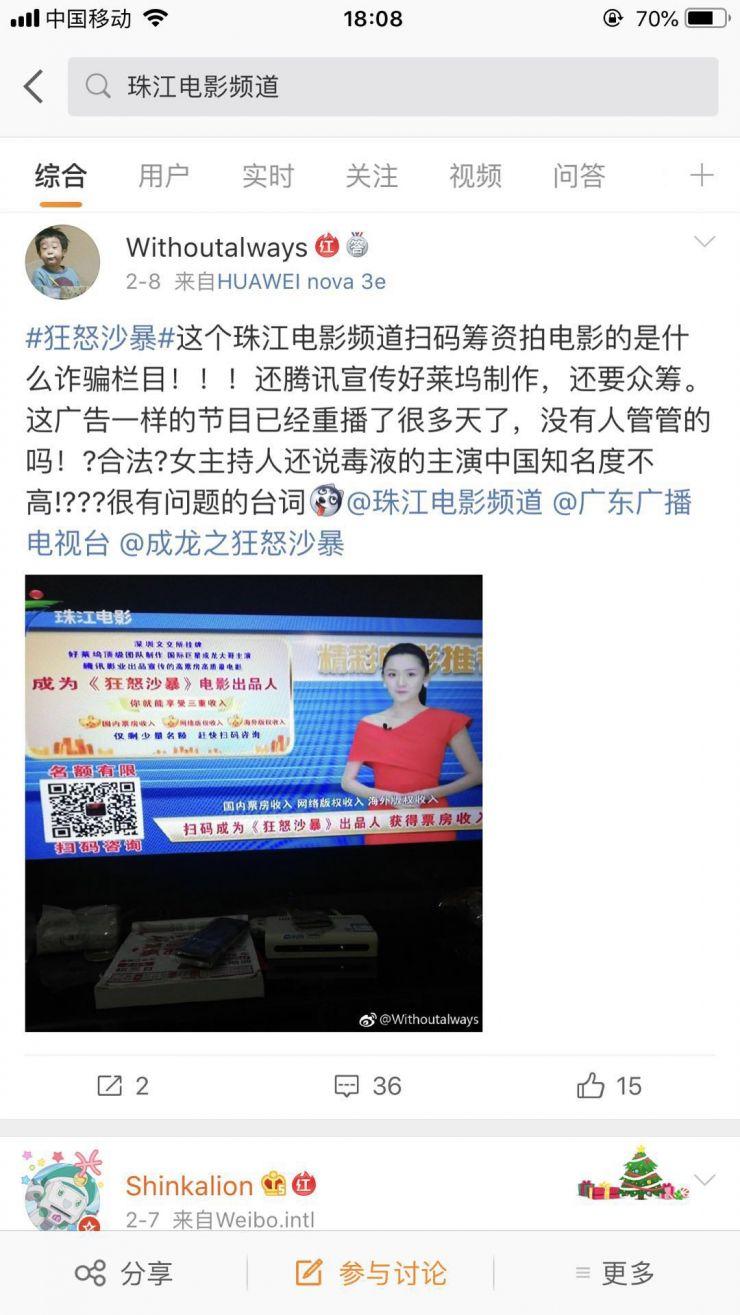Go back using the back arrow
This screenshot has width=740, height=1315.
(x=34, y=87)
